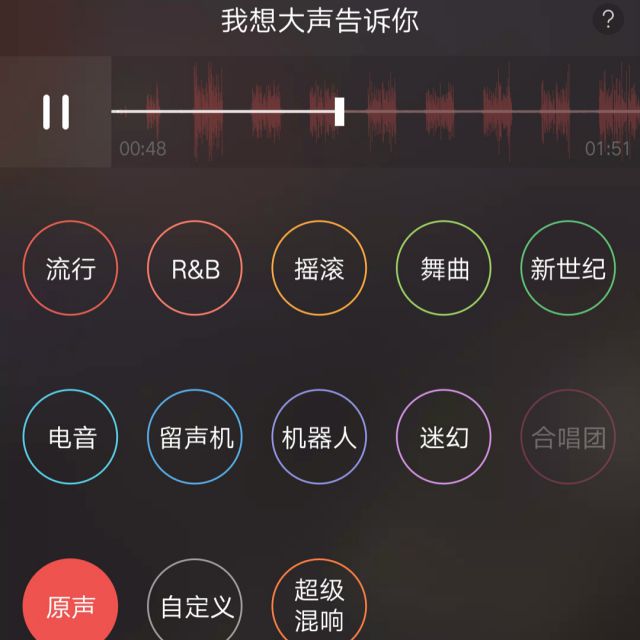Select the 舞曲 effect
Viewport: 640px width, 640px height.
click(444, 268)
